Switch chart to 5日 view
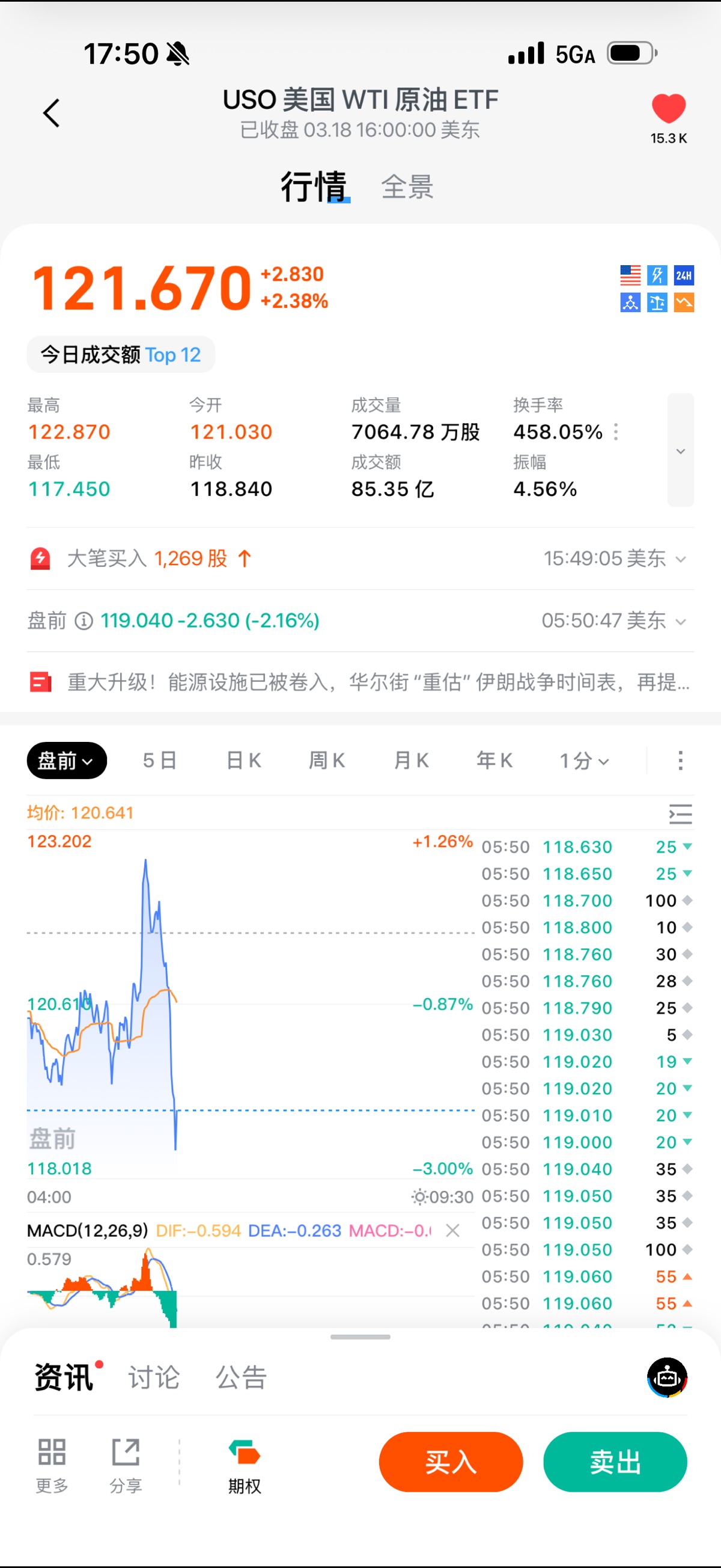 pyautogui.click(x=159, y=761)
